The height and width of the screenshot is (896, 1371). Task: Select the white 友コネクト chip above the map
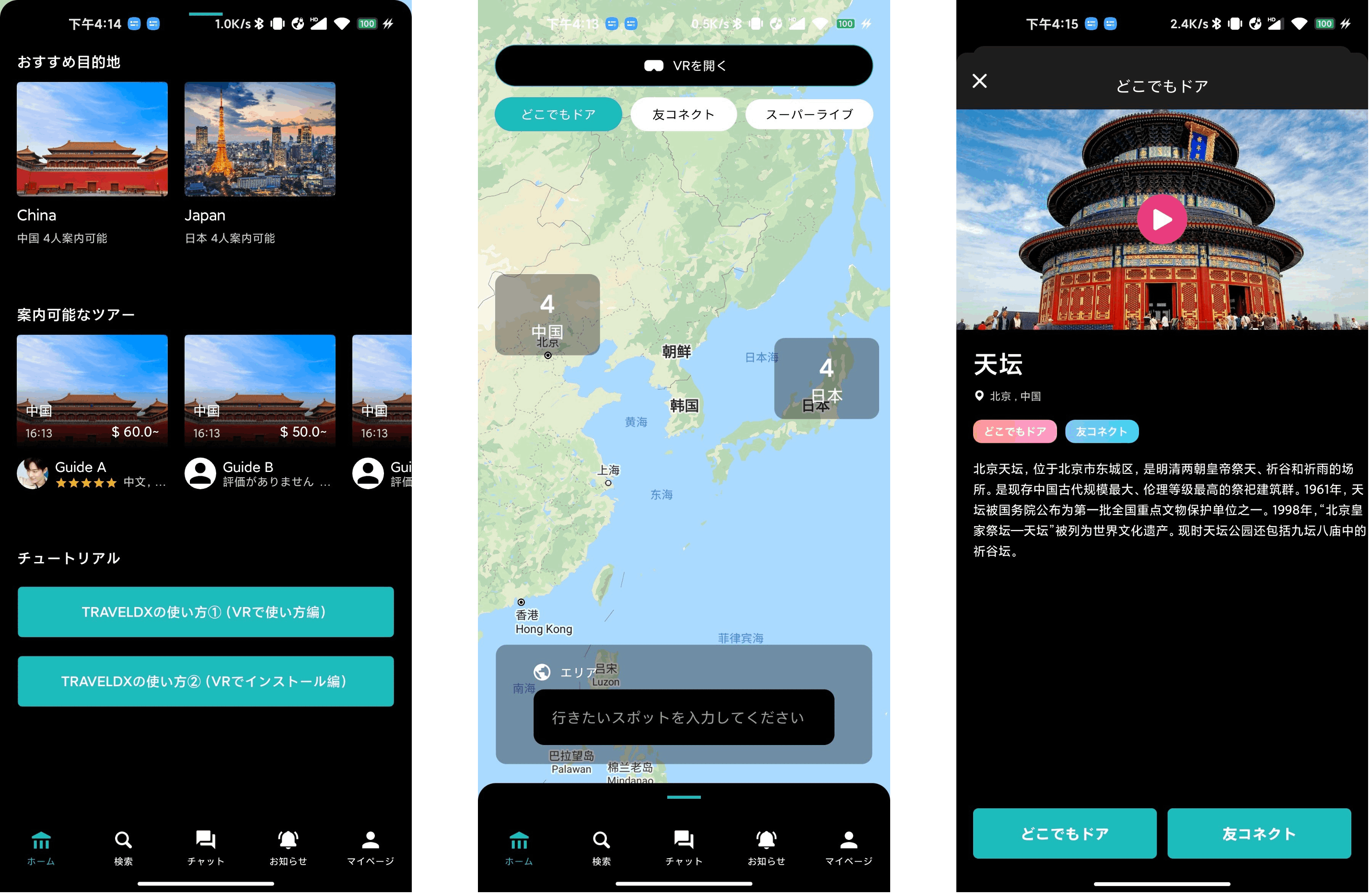tap(683, 114)
